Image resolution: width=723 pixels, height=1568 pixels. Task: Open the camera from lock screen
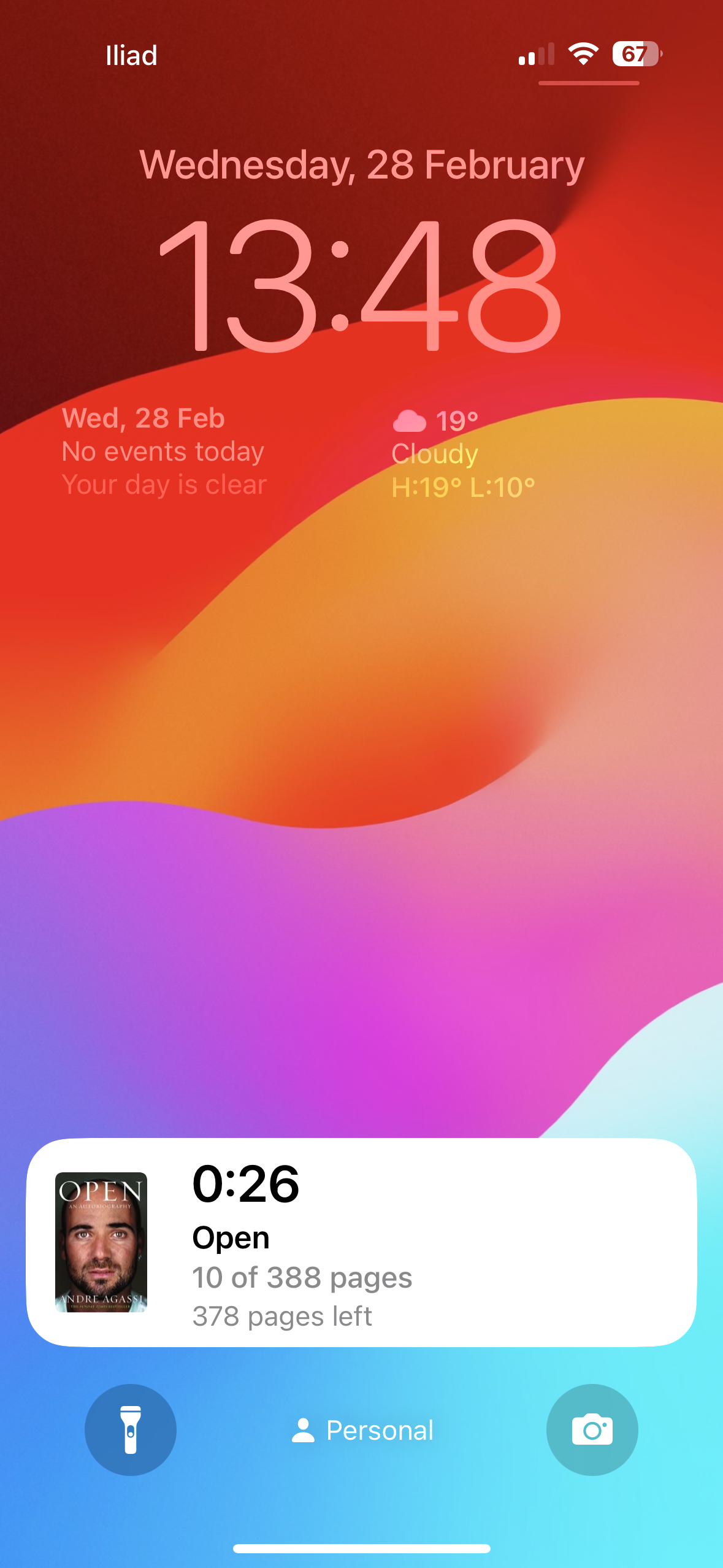click(592, 1429)
